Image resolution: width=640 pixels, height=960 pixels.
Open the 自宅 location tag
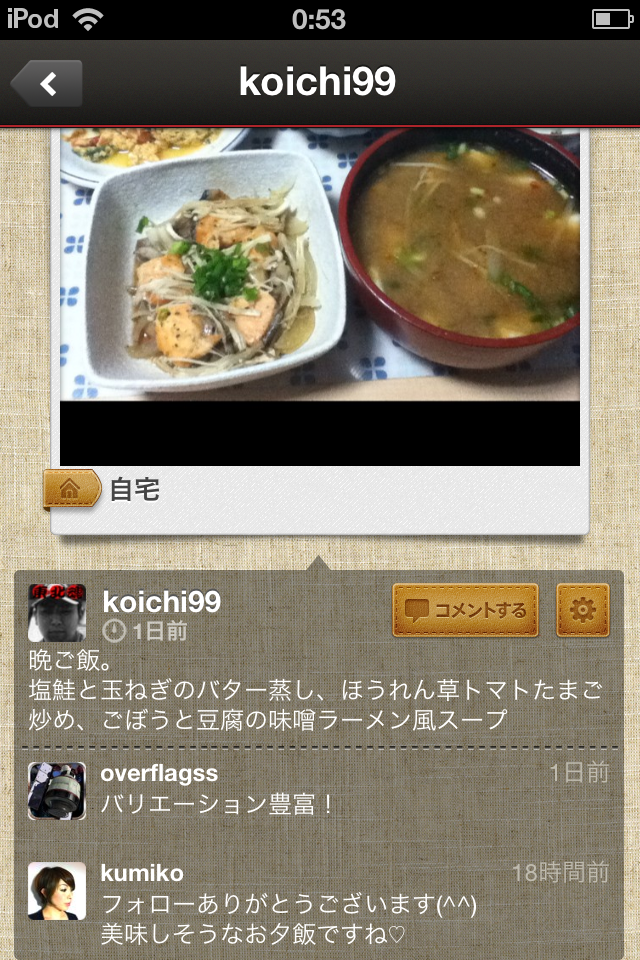pos(103,489)
